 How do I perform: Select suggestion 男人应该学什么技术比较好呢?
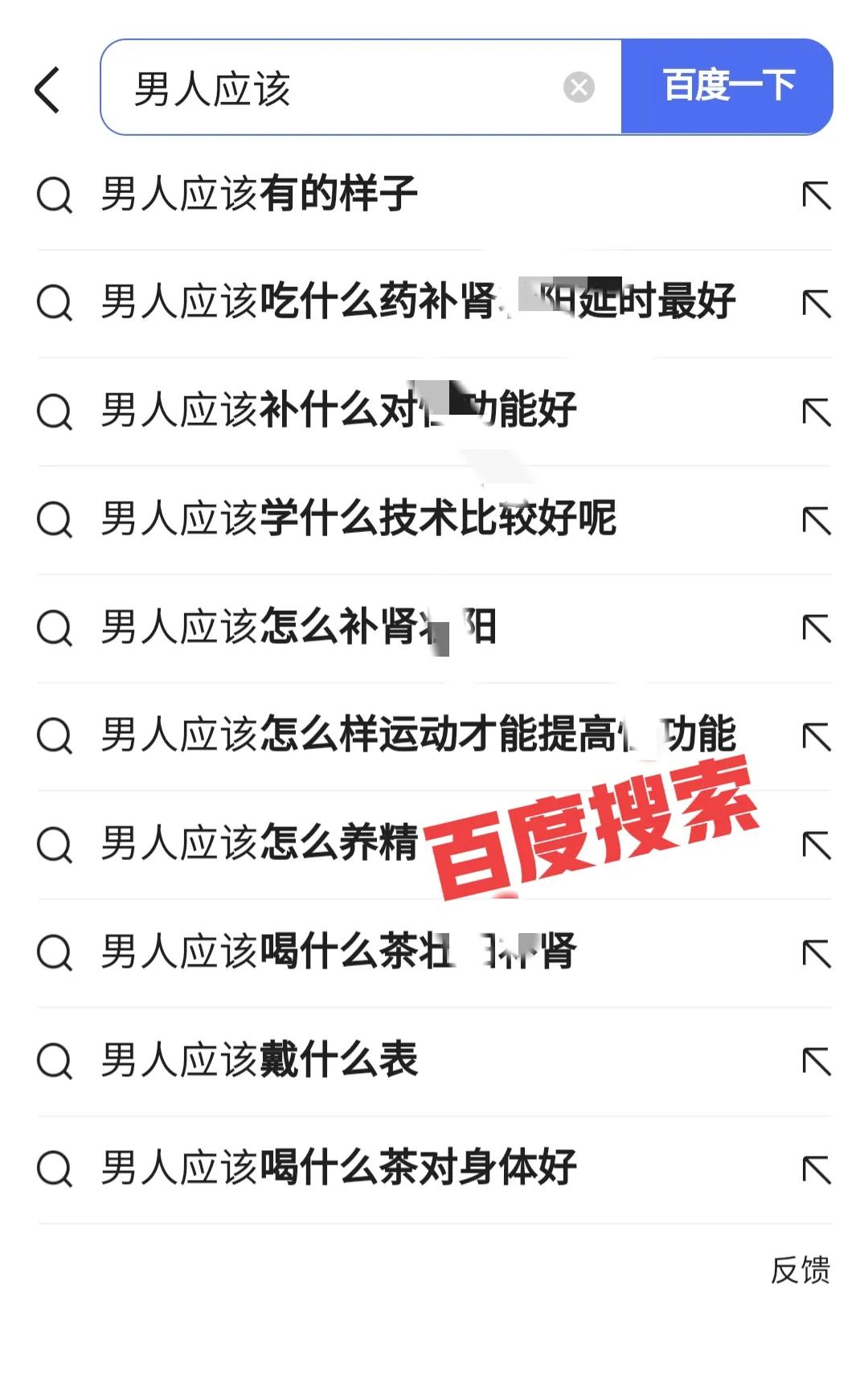[x=358, y=520]
